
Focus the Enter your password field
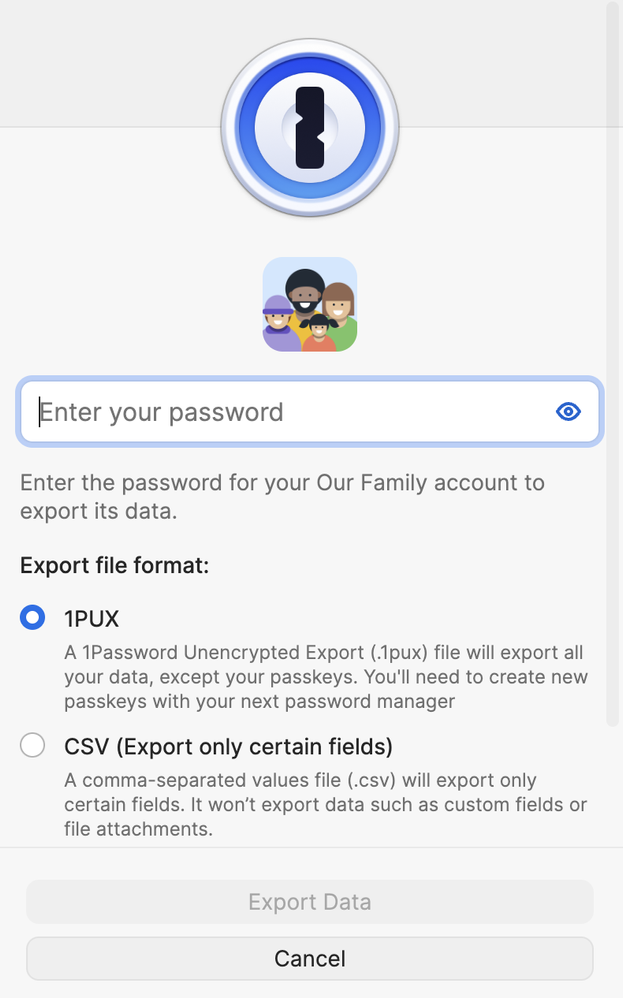click(309, 412)
